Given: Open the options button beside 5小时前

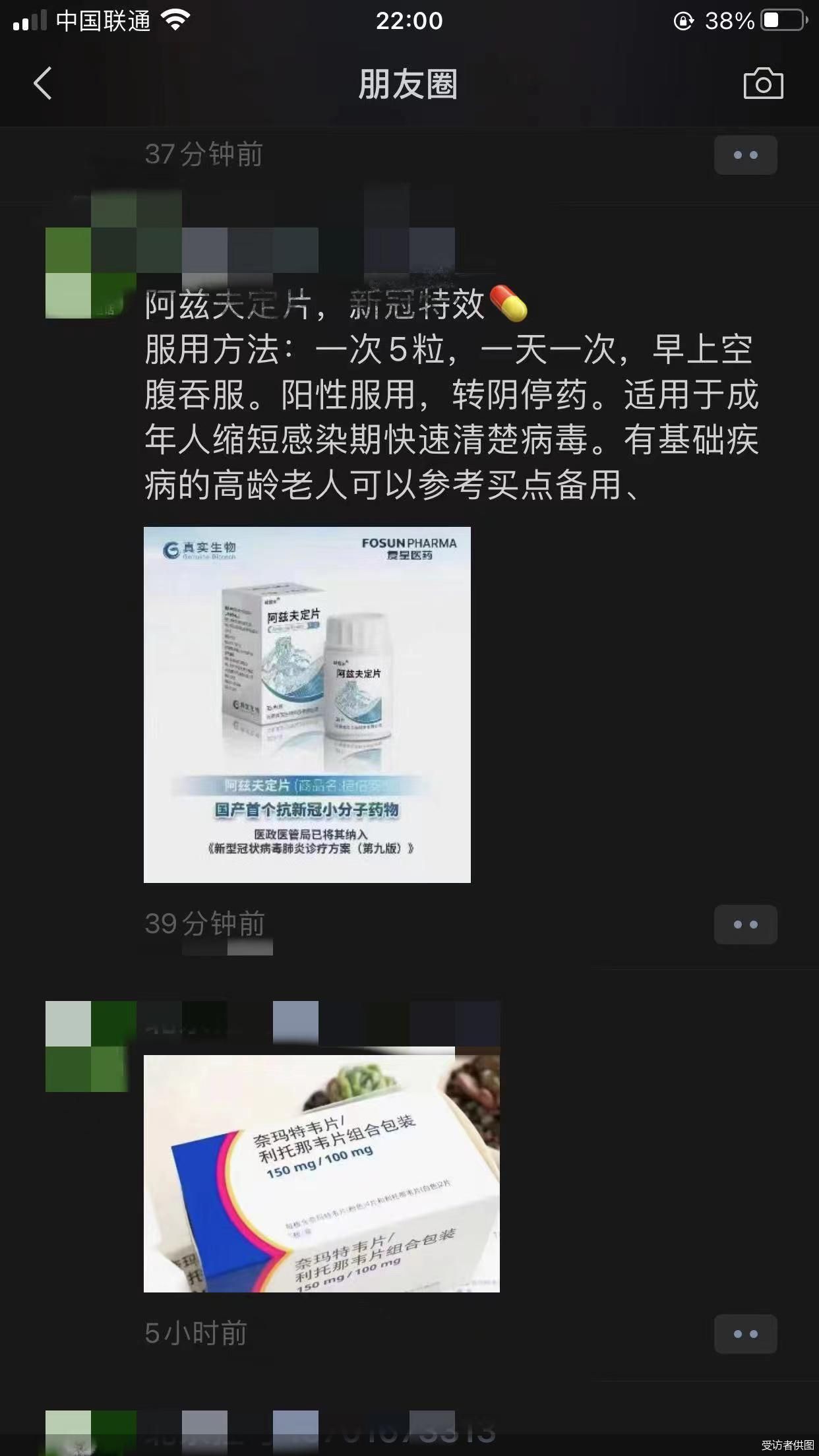Looking at the screenshot, I should [745, 1334].
